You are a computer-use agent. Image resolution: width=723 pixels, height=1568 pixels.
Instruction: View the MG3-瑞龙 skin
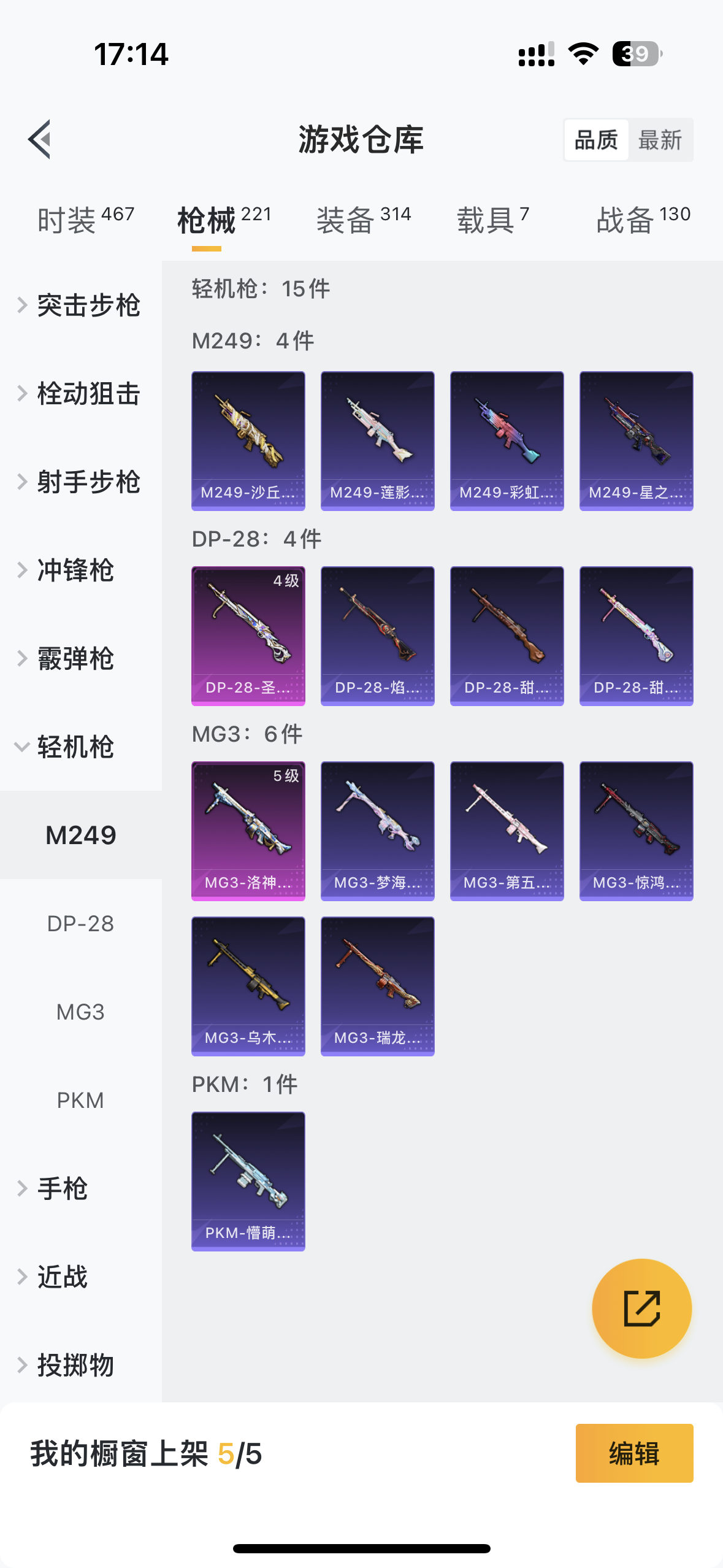tap(378, 986)
